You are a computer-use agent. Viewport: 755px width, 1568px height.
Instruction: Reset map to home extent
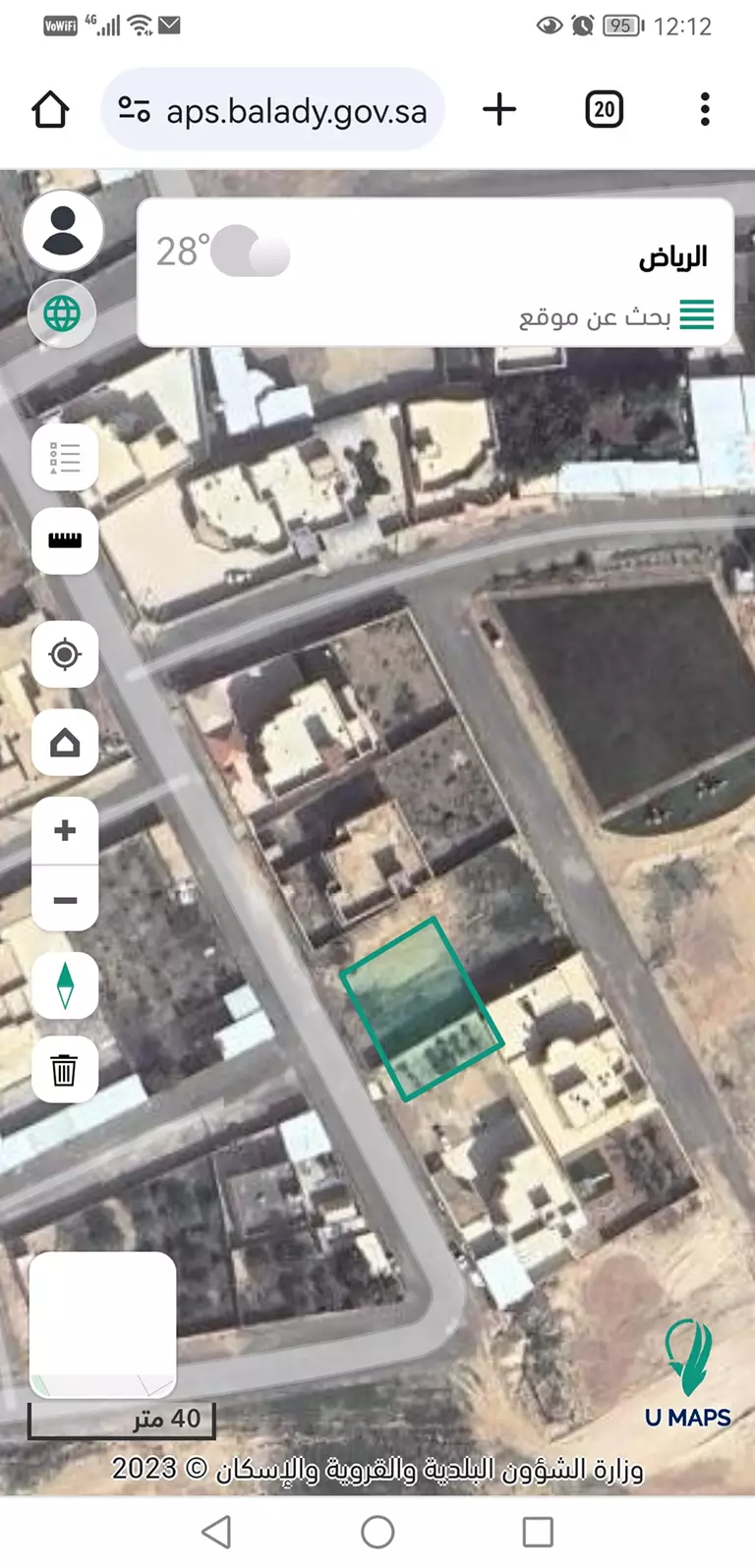[65, 743]
